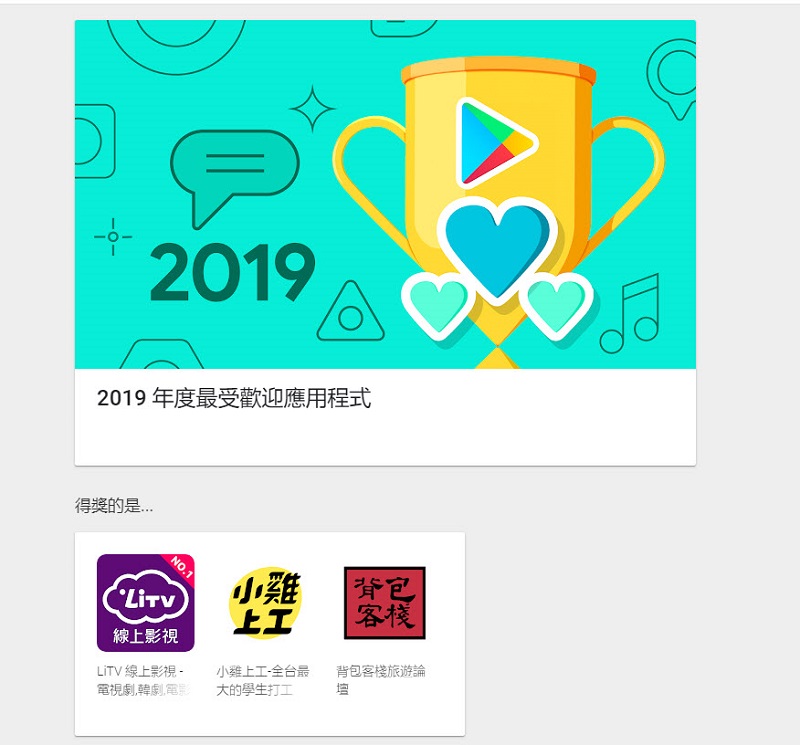Open the 小雞上工 app entry

pos(265,603)
